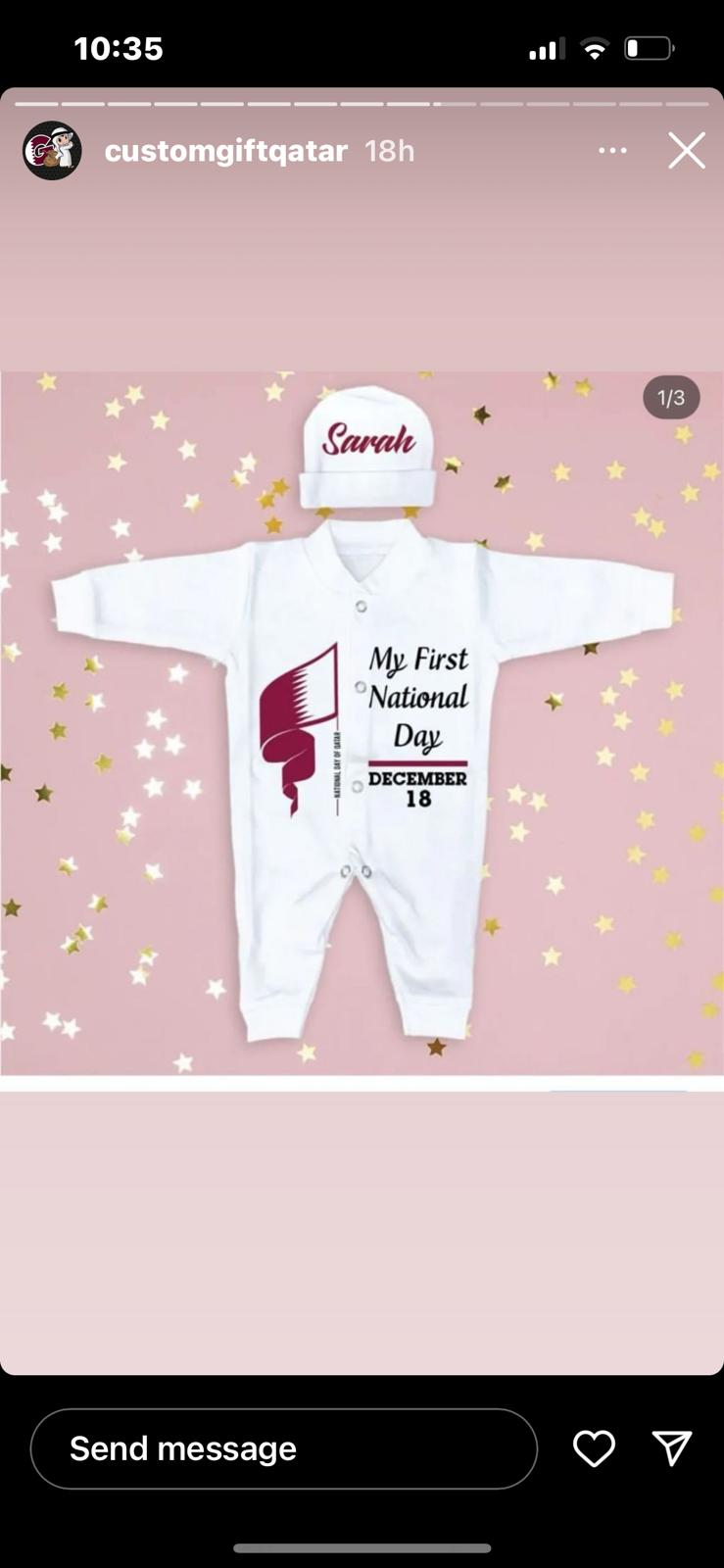Close the story viewer
The image size is (724, 1568).
pos(687,151)
